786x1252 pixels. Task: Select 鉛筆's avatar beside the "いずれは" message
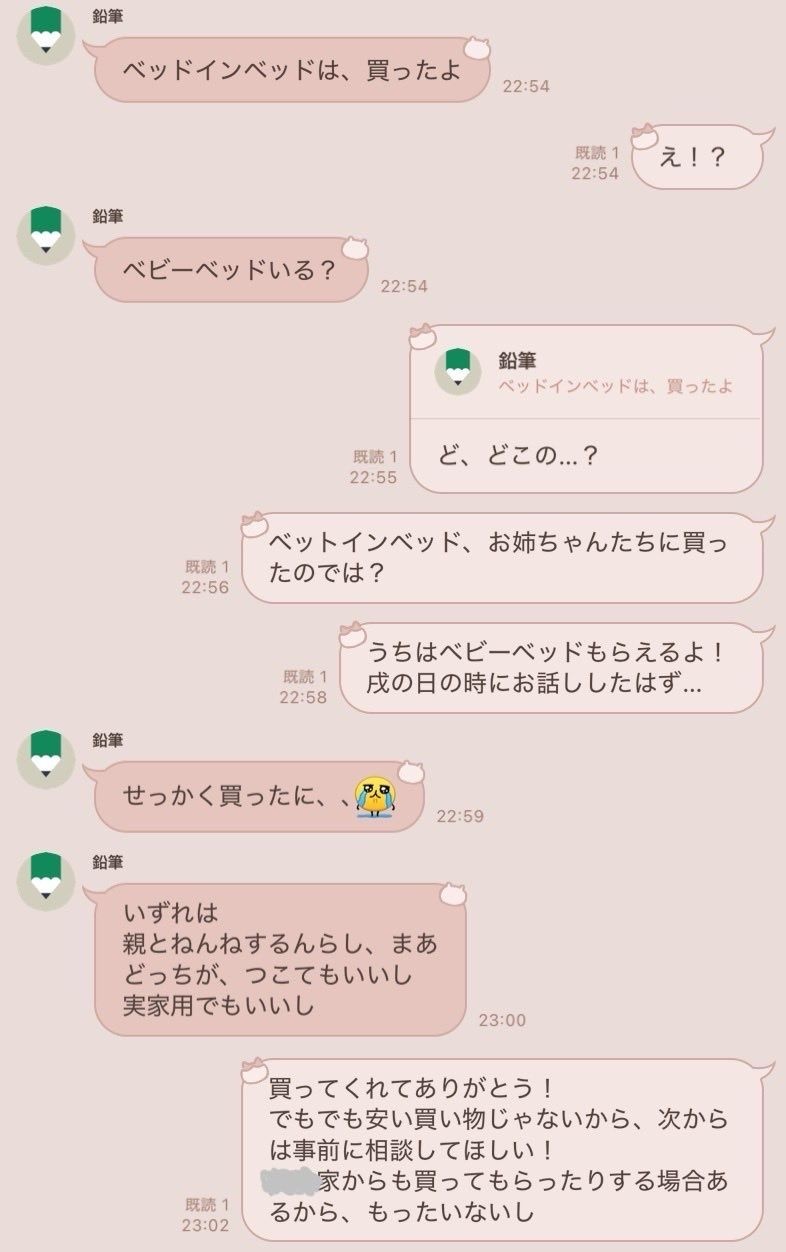[46, 881]
